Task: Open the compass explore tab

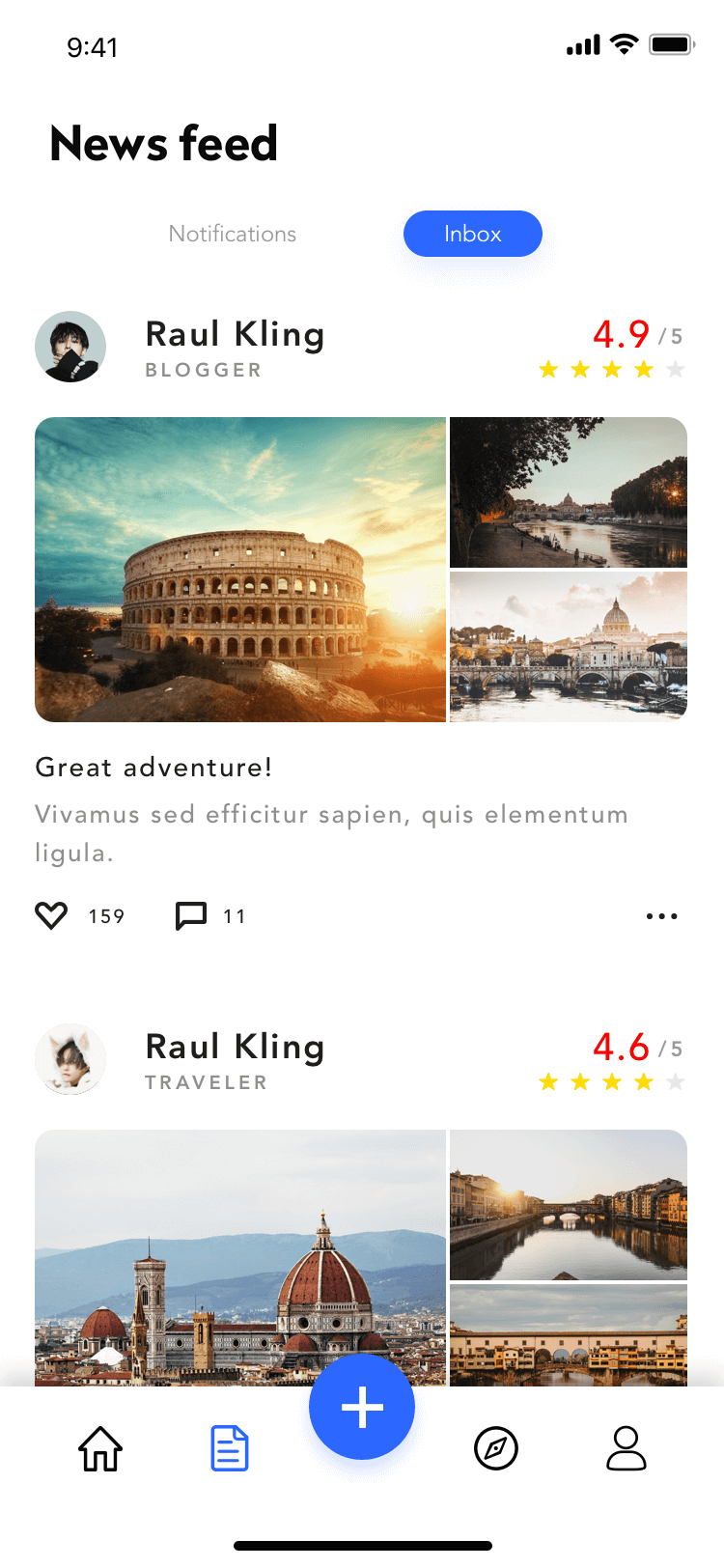Action: [496, 1448]
